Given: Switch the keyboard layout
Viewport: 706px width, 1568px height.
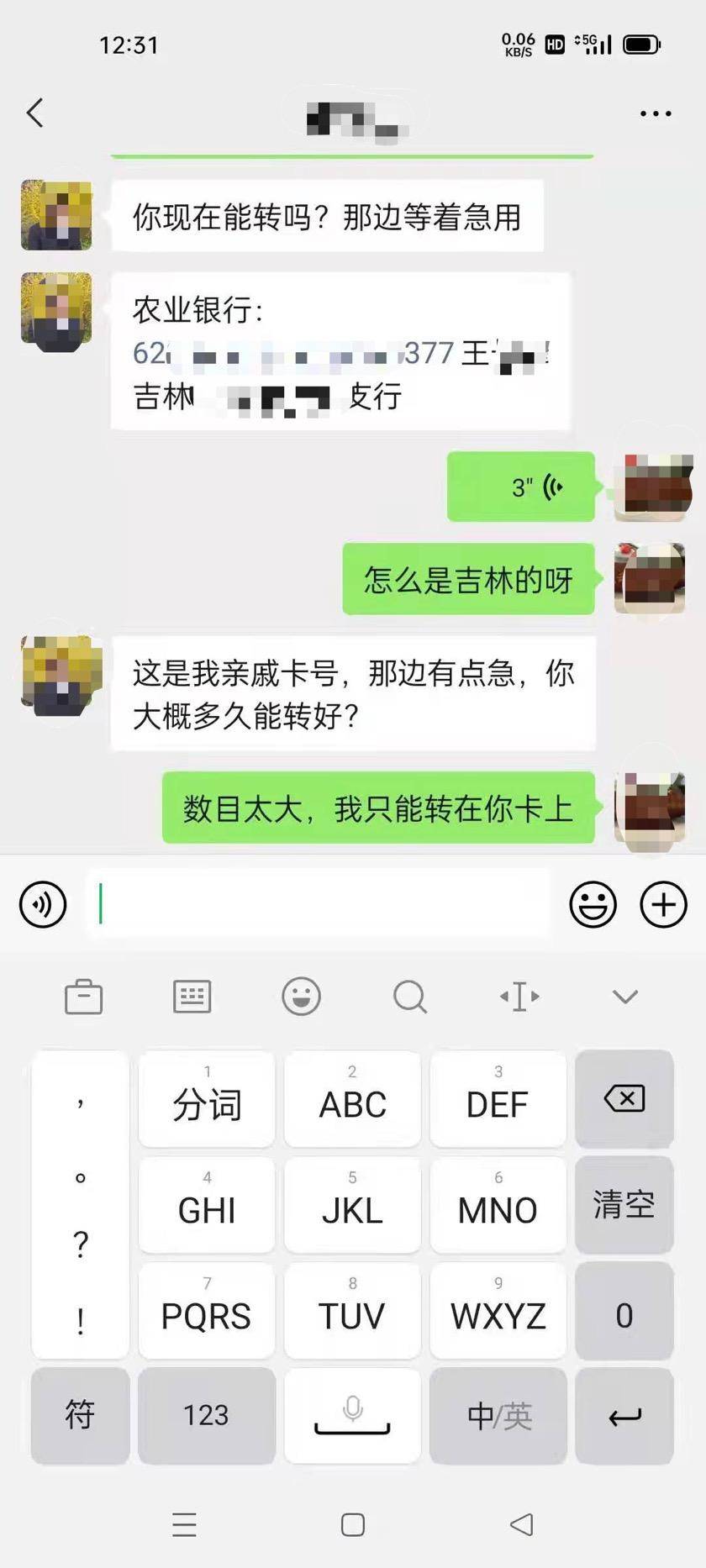Looking at the screenshot, I should [192, 997].
